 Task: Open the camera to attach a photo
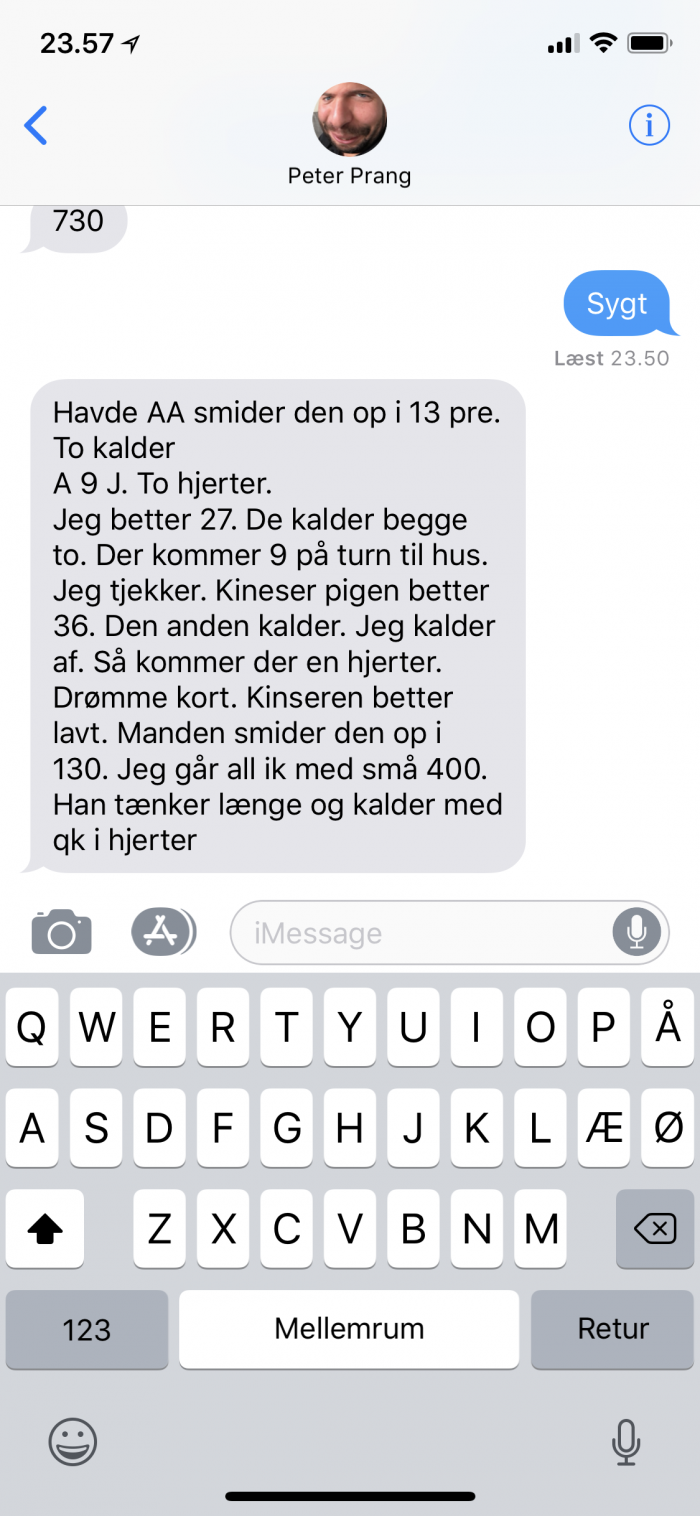click(x=62, y=932)
